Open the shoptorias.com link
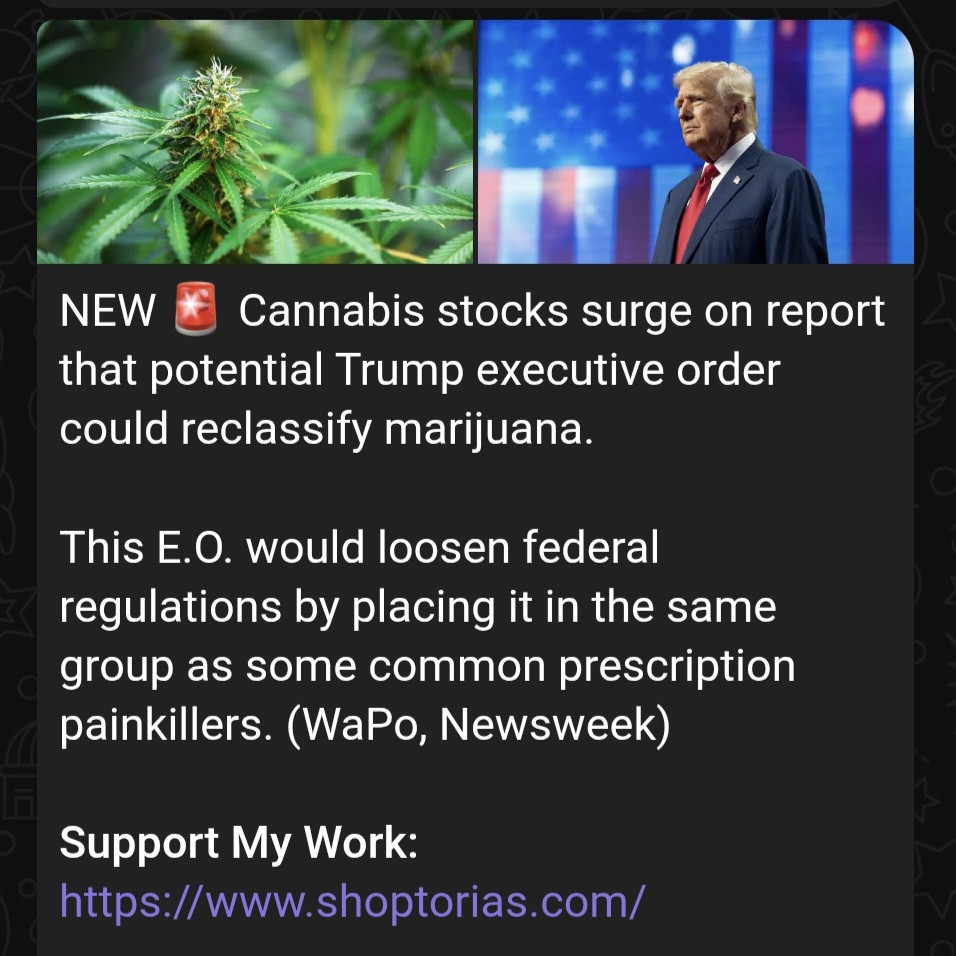Viewport: 956px width, 956px height. click(x=352, y=901)
